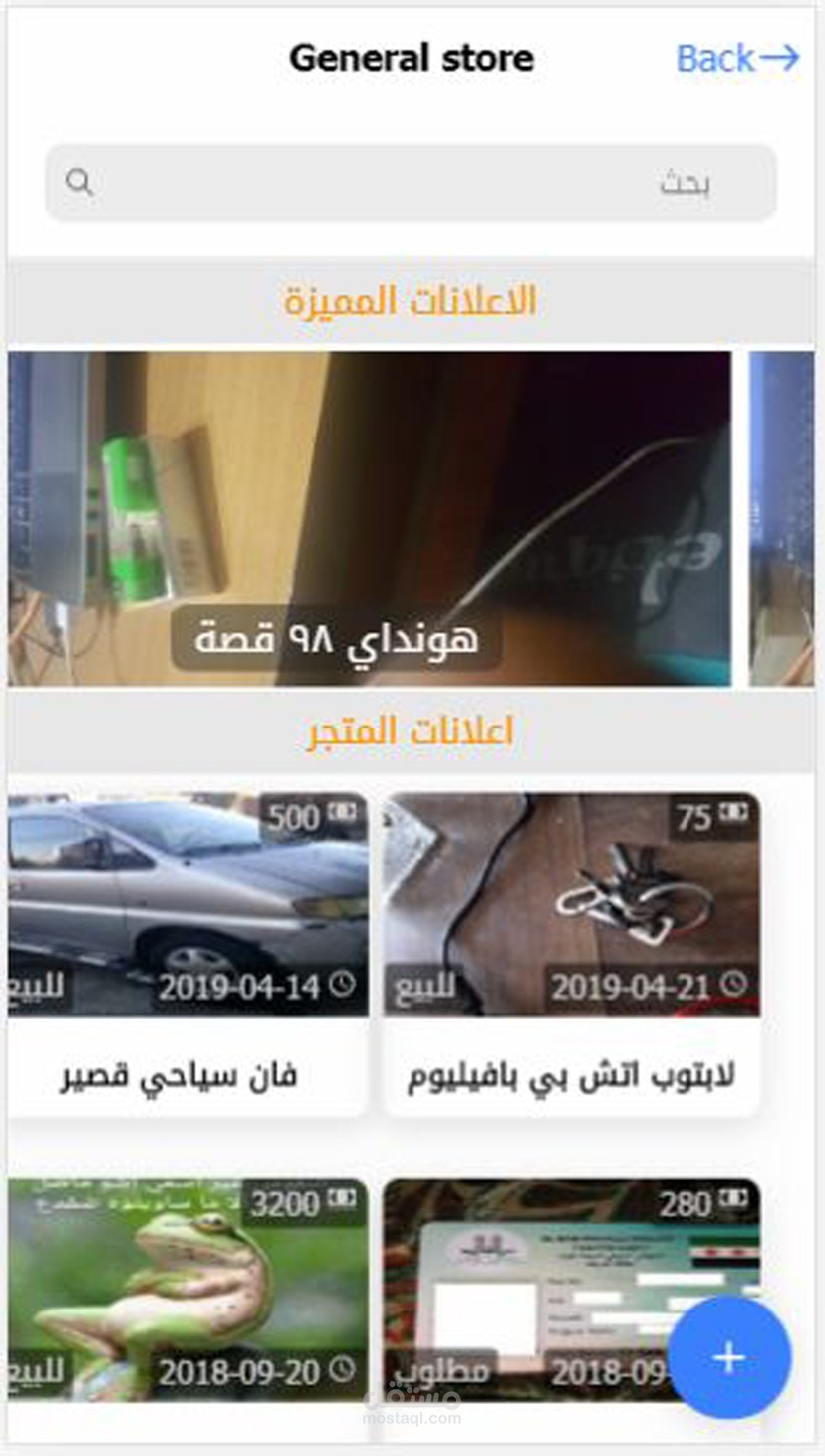This screenshot has height=1456, width=825.
Task: Open the frog listing priced 3200
Action: [x=188, y=1291]
